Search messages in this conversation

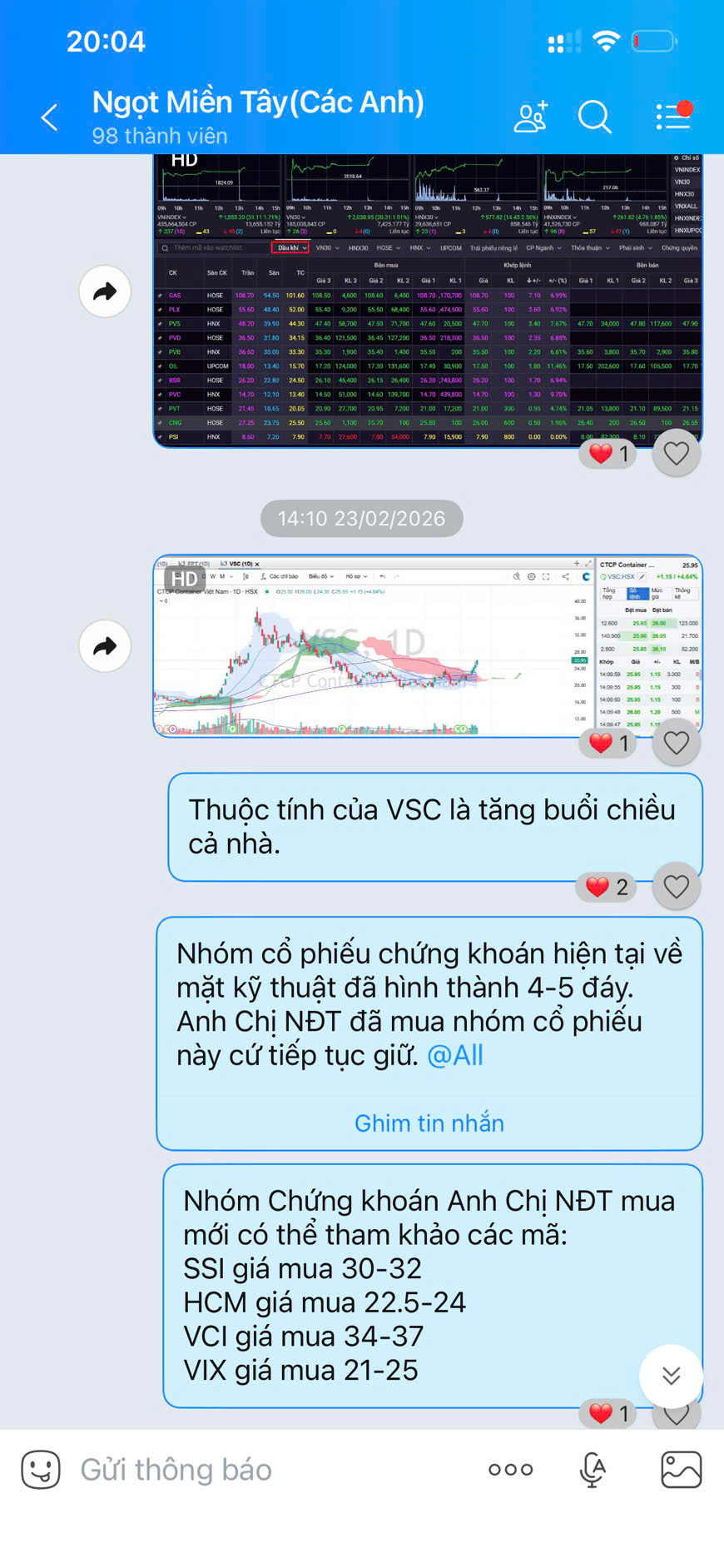click(x=594, y=117)
